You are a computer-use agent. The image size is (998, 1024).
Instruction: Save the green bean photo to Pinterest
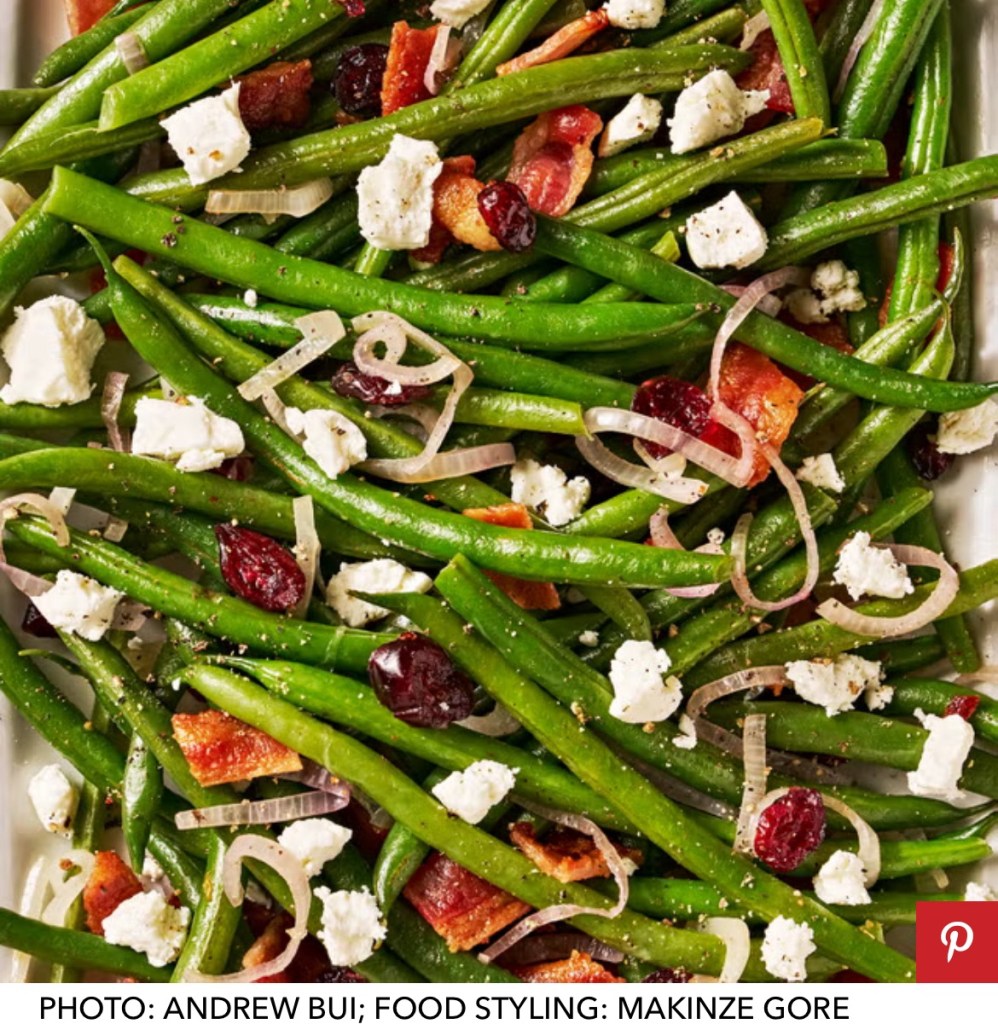[956, 942]
